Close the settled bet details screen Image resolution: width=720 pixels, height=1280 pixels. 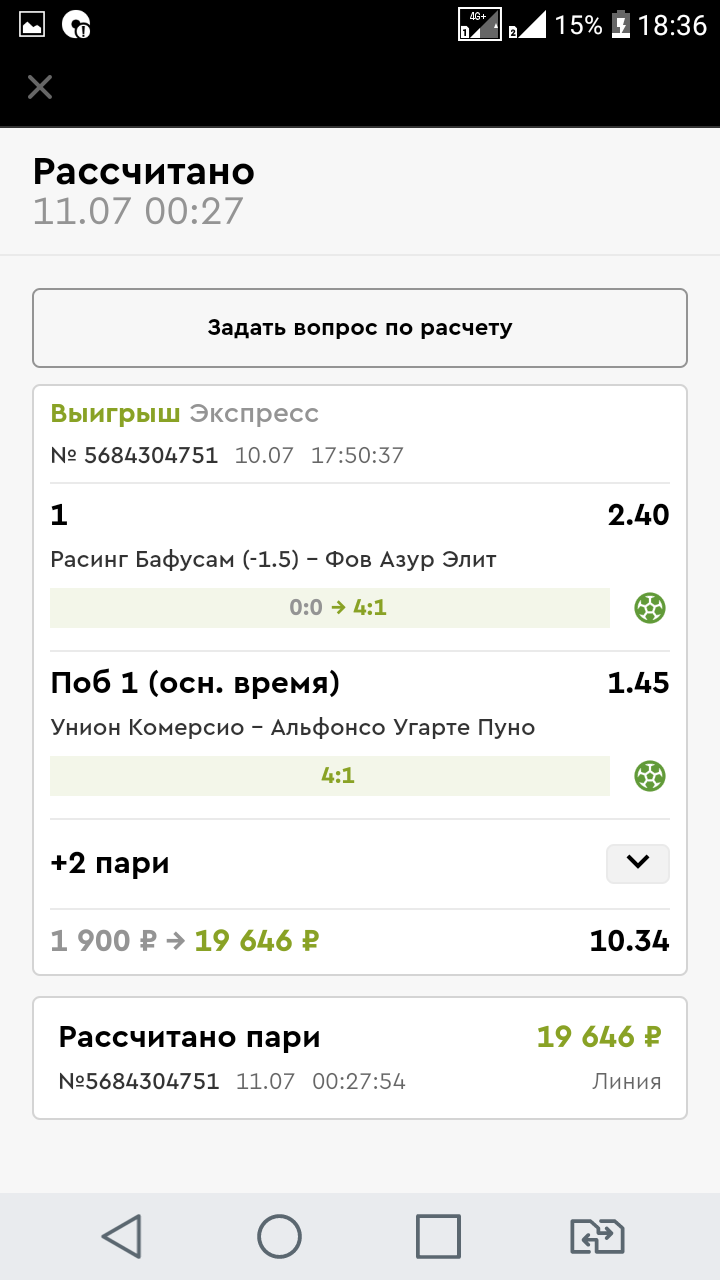(x=40, y=88)
